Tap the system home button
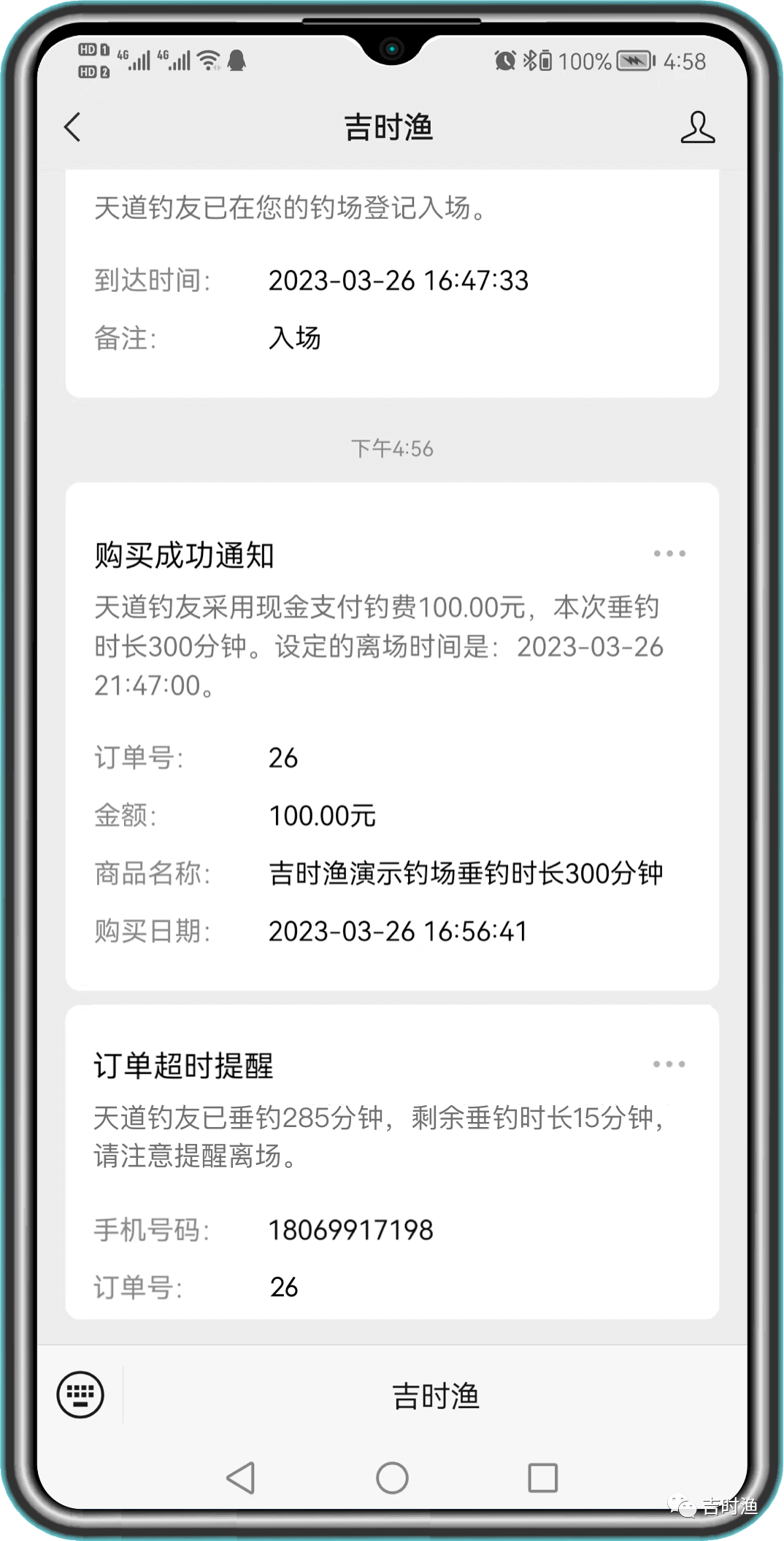This screenshot has width=784, height=1541. [392, 1478]
